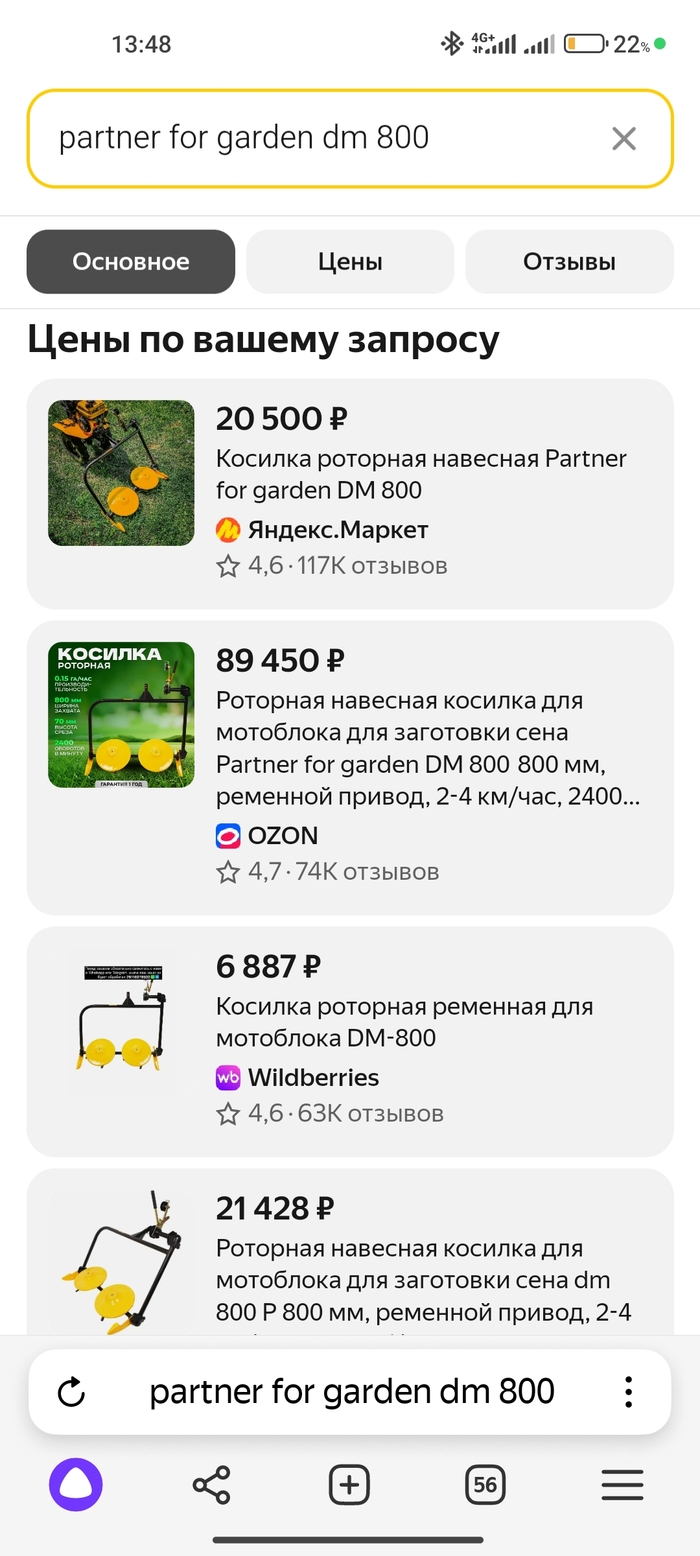
Task: Tap the bottom address bar
Action: (x=352, y=1391)
